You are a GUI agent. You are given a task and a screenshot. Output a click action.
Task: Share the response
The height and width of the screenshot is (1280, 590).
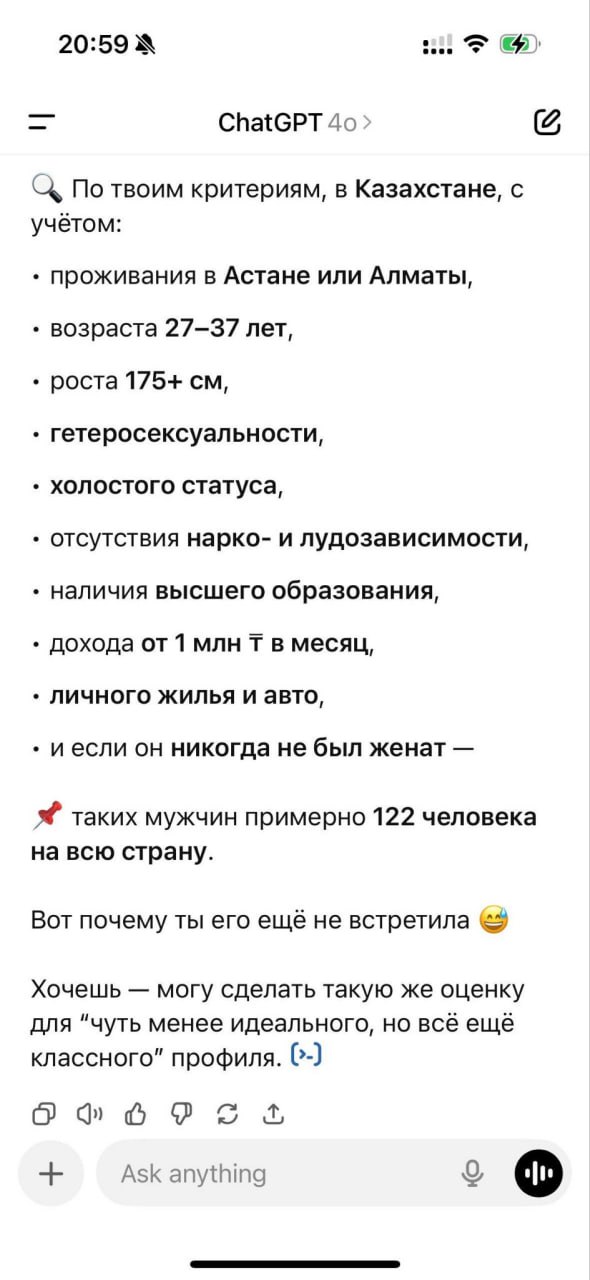pos(273,1113)
